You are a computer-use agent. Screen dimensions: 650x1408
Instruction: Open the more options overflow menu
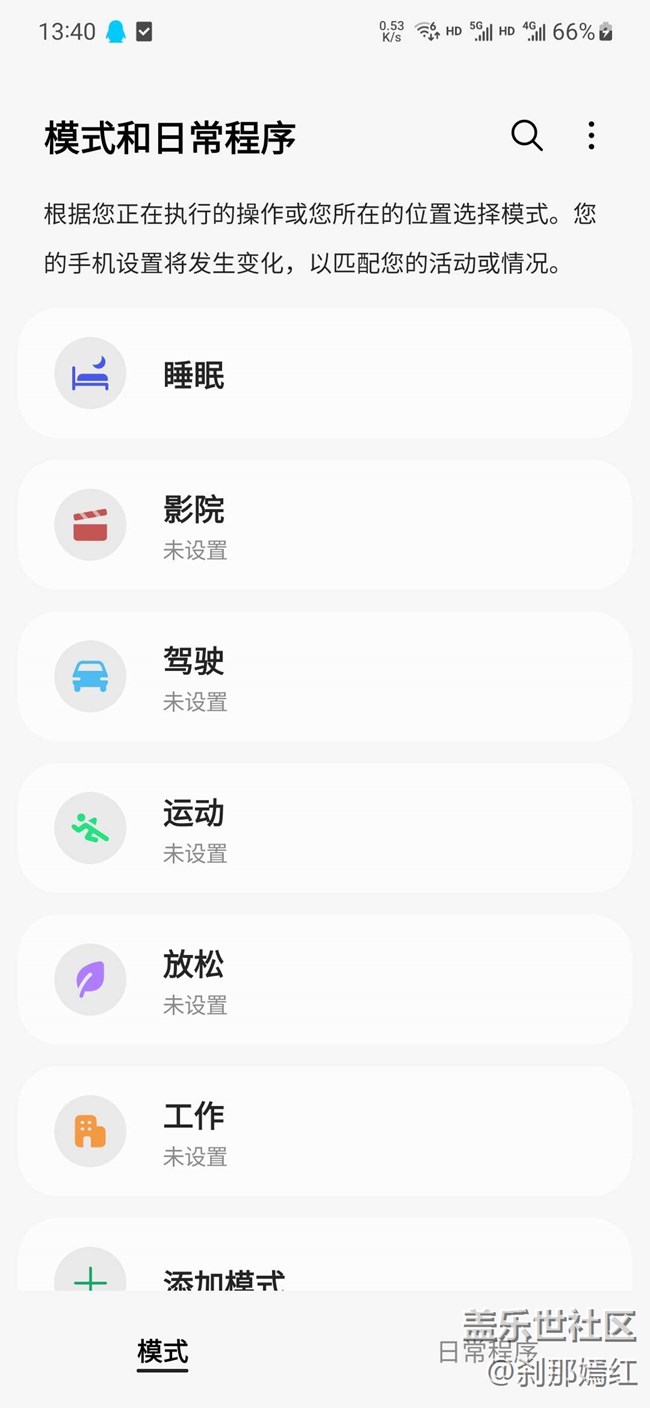(591, 135)
